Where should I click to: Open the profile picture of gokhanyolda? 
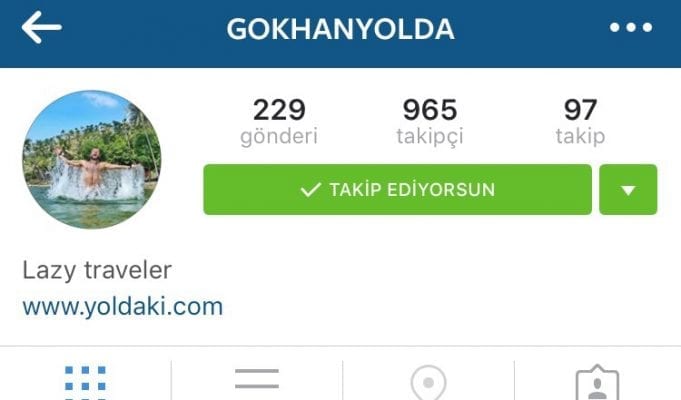click(91, 160)
